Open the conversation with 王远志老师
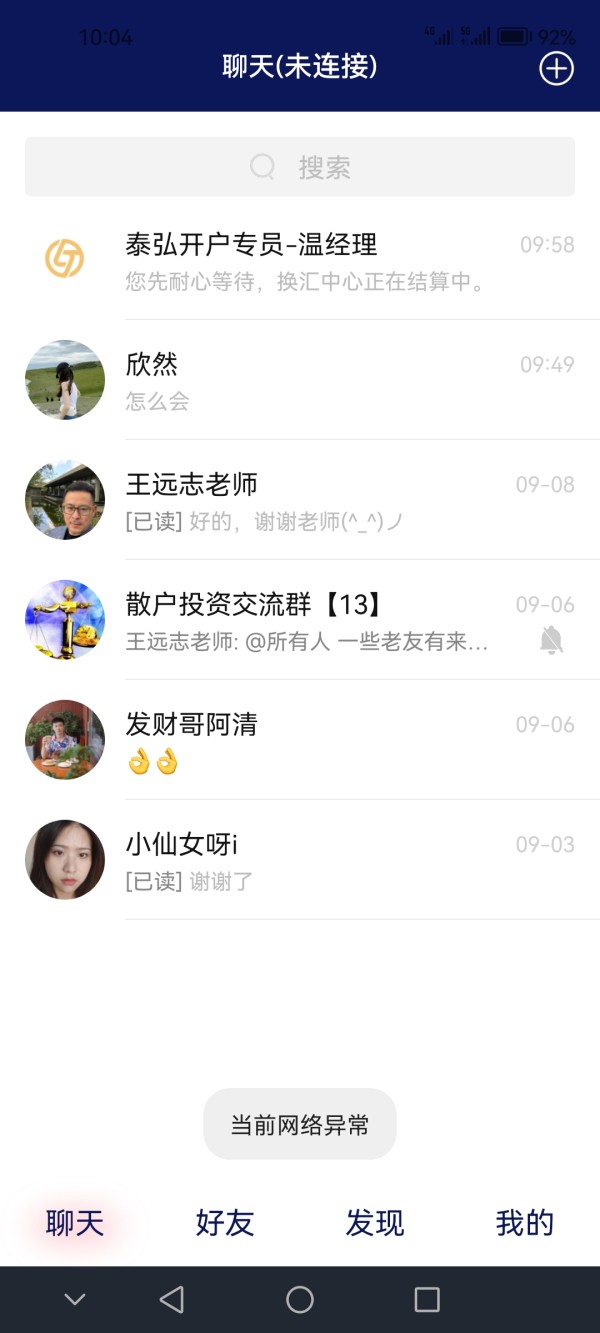600x1333 pixels. tap(300, 500)
